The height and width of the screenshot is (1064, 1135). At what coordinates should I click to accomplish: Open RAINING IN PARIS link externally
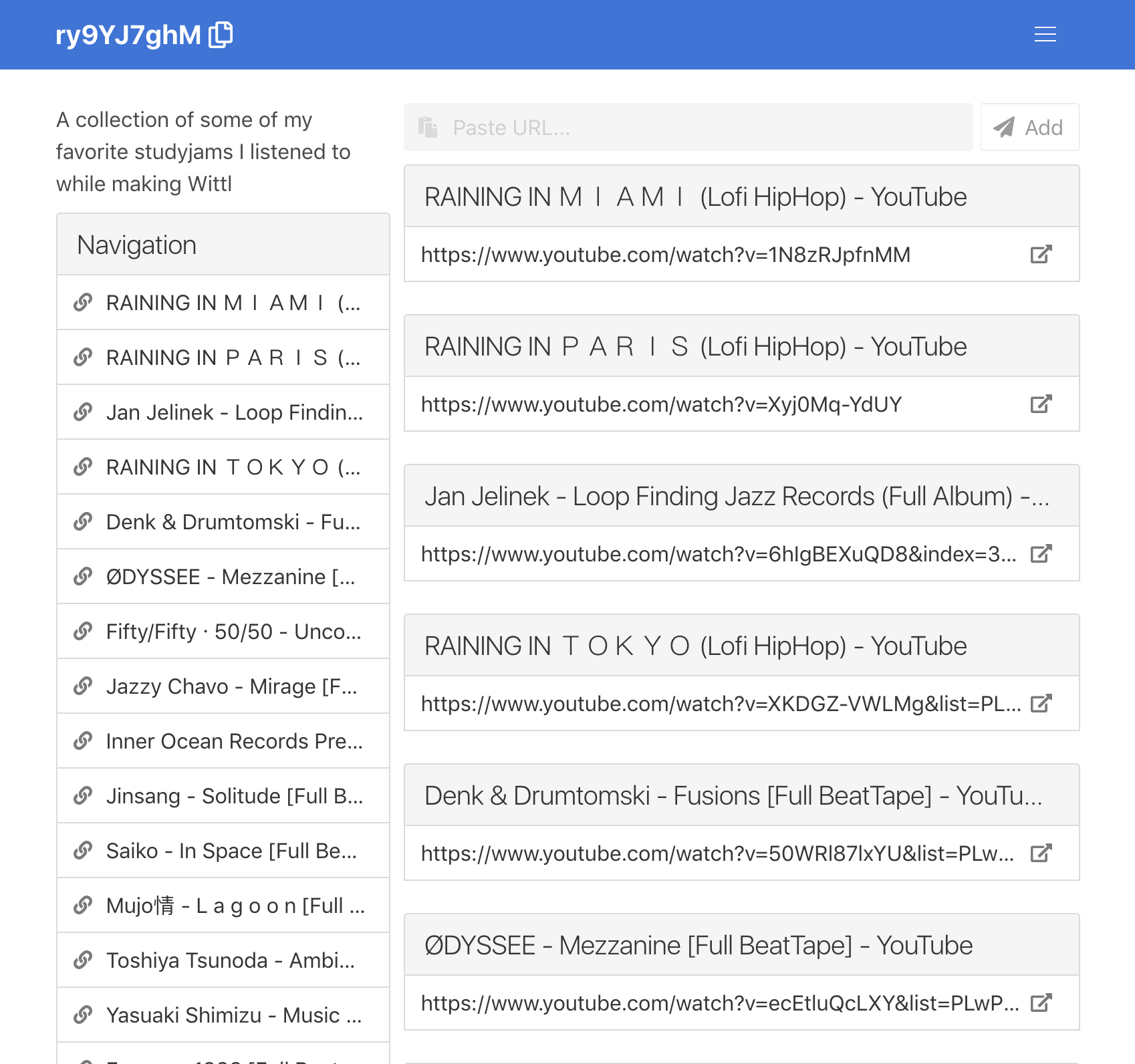click(1041, 404)
